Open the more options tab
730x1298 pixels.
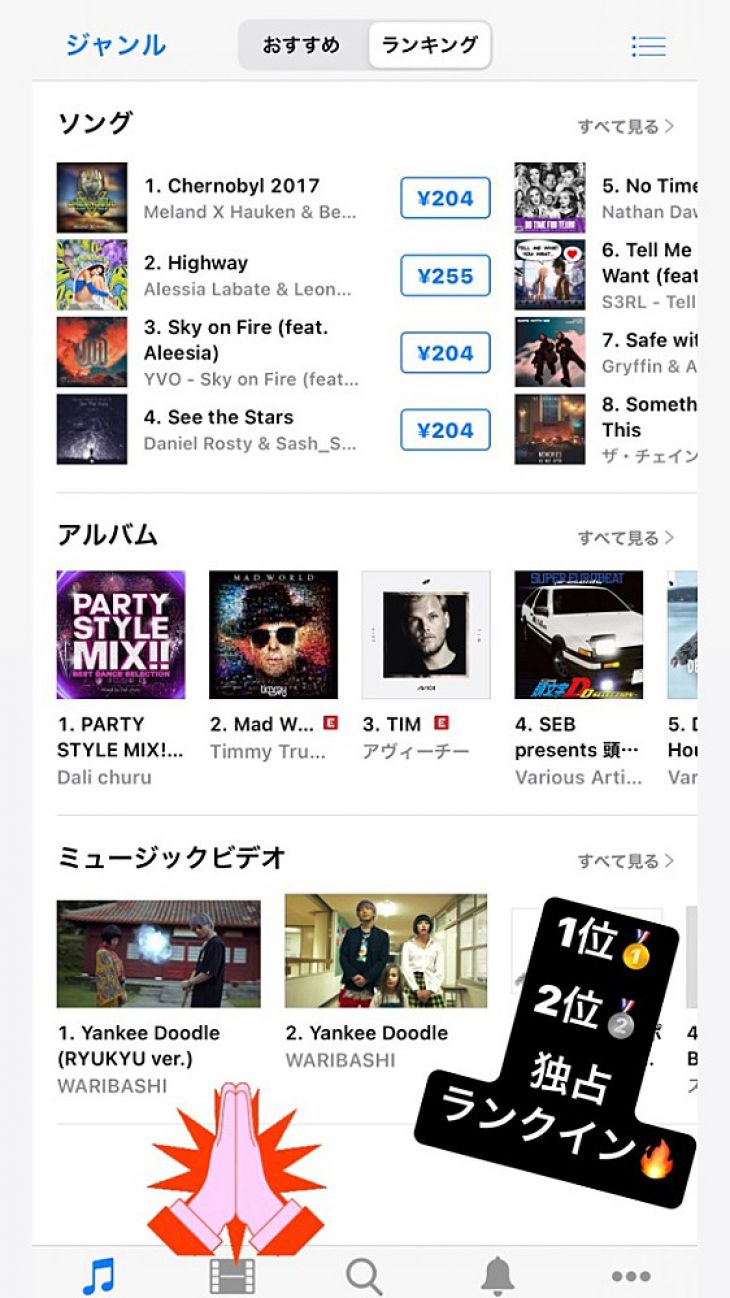631,1276
